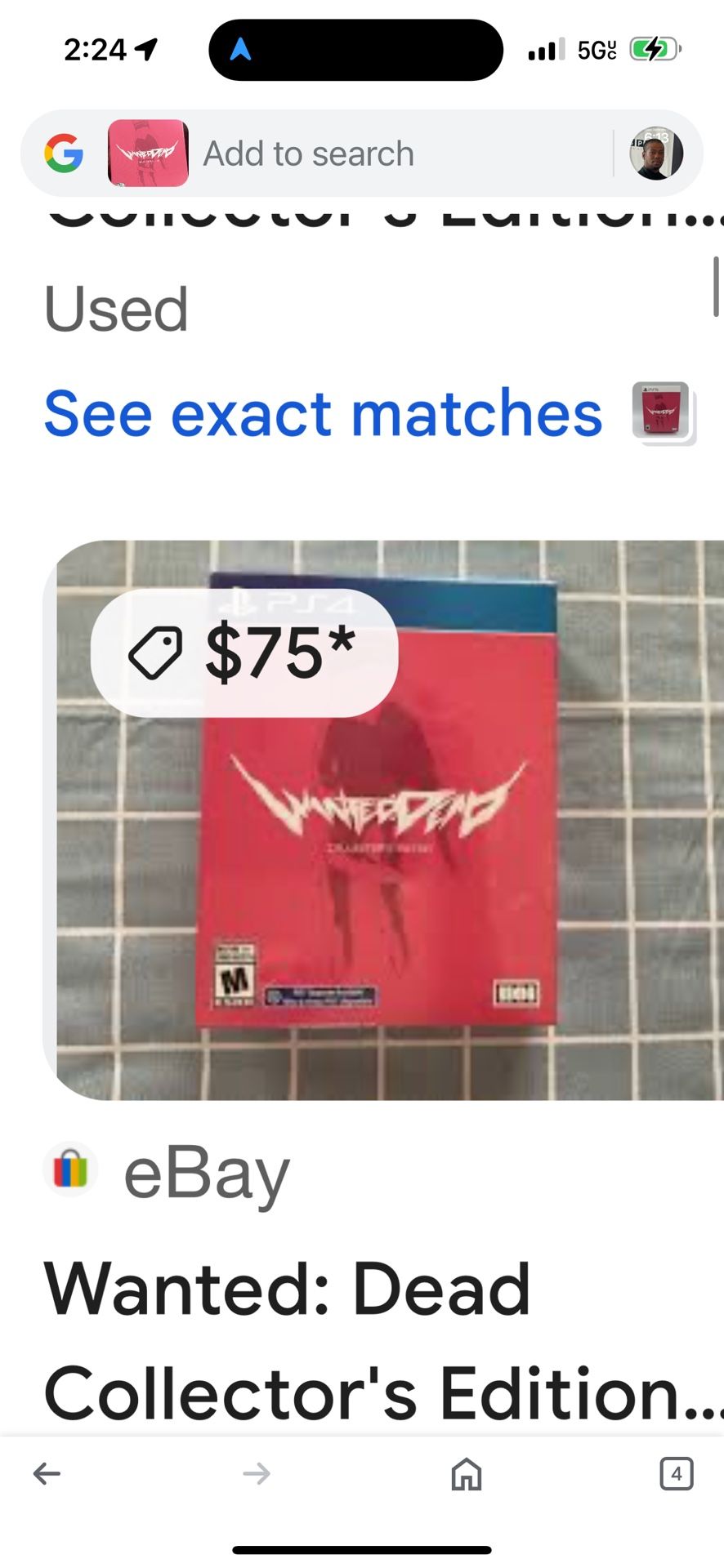Click the small game cover beside See exact matches
Viewport: 724px width, 1568px height.
tap(664, 413)
